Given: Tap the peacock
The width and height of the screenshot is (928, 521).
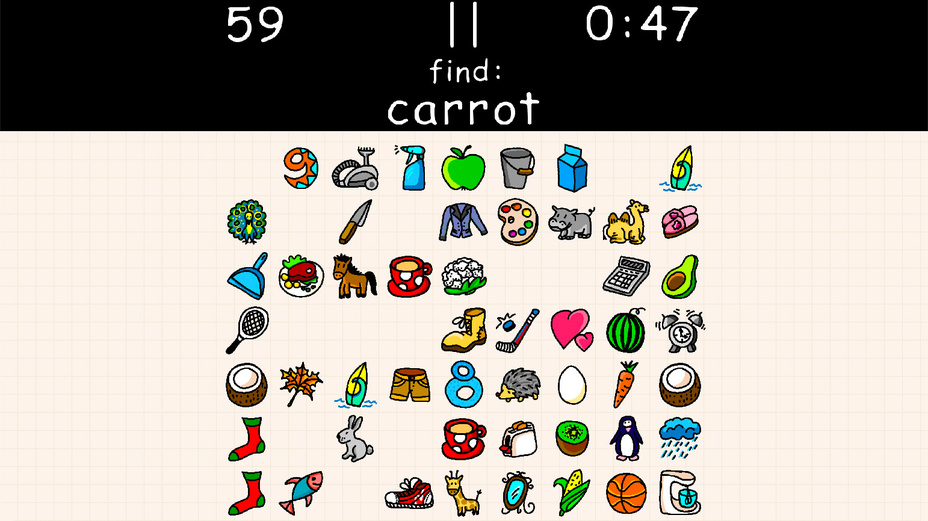Looking at the screenshot, I should point(245,222).
